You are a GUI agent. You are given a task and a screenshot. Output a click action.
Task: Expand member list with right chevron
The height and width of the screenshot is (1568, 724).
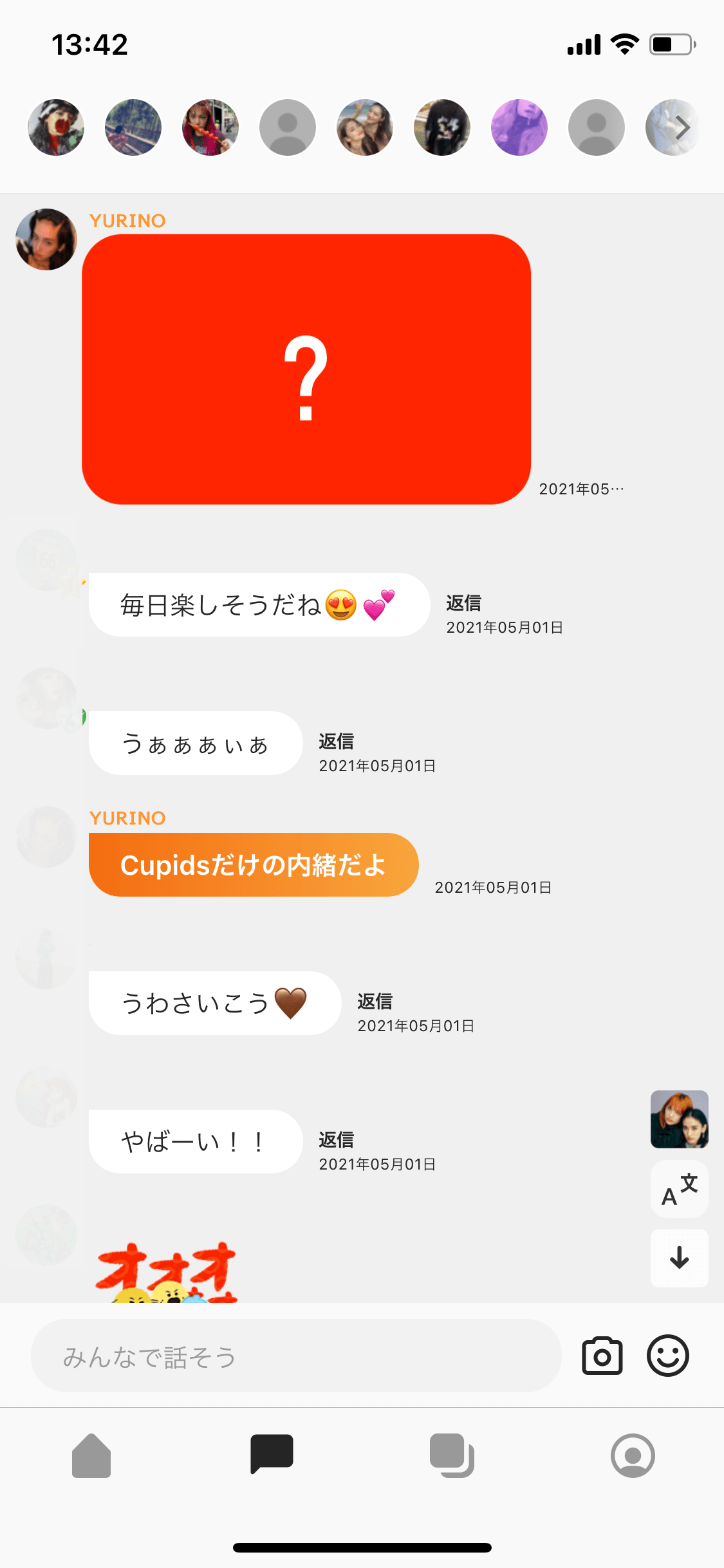(682, 128)
